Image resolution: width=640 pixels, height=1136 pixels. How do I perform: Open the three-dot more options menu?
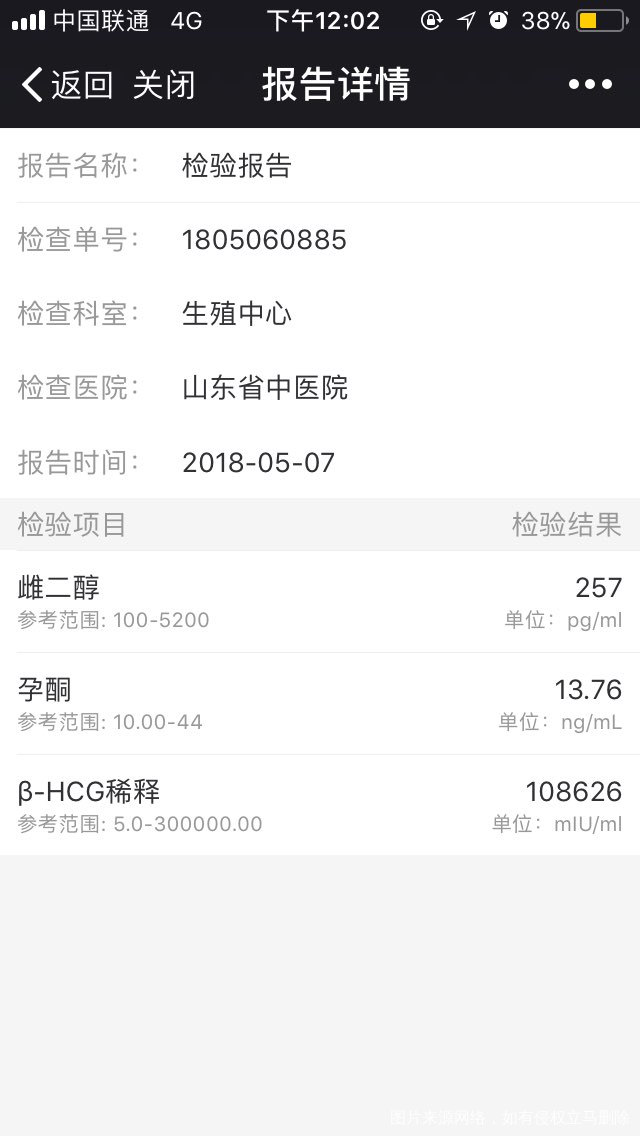tap(590, 85)
